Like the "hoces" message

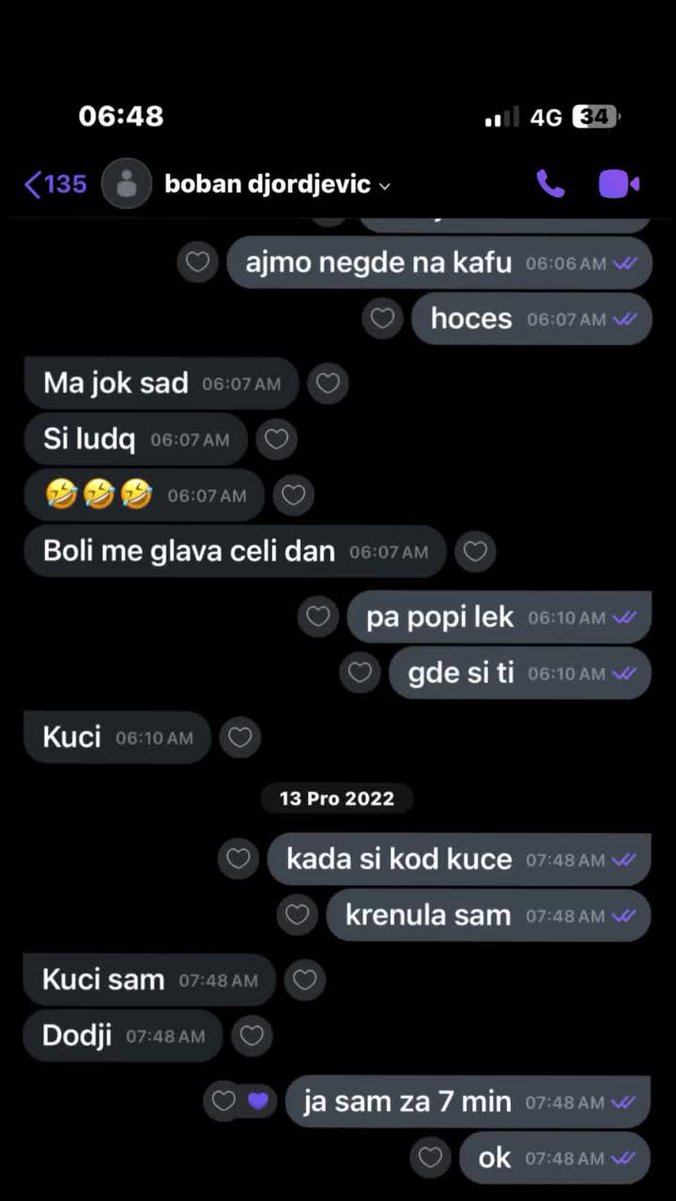click(x=382, y=319)
